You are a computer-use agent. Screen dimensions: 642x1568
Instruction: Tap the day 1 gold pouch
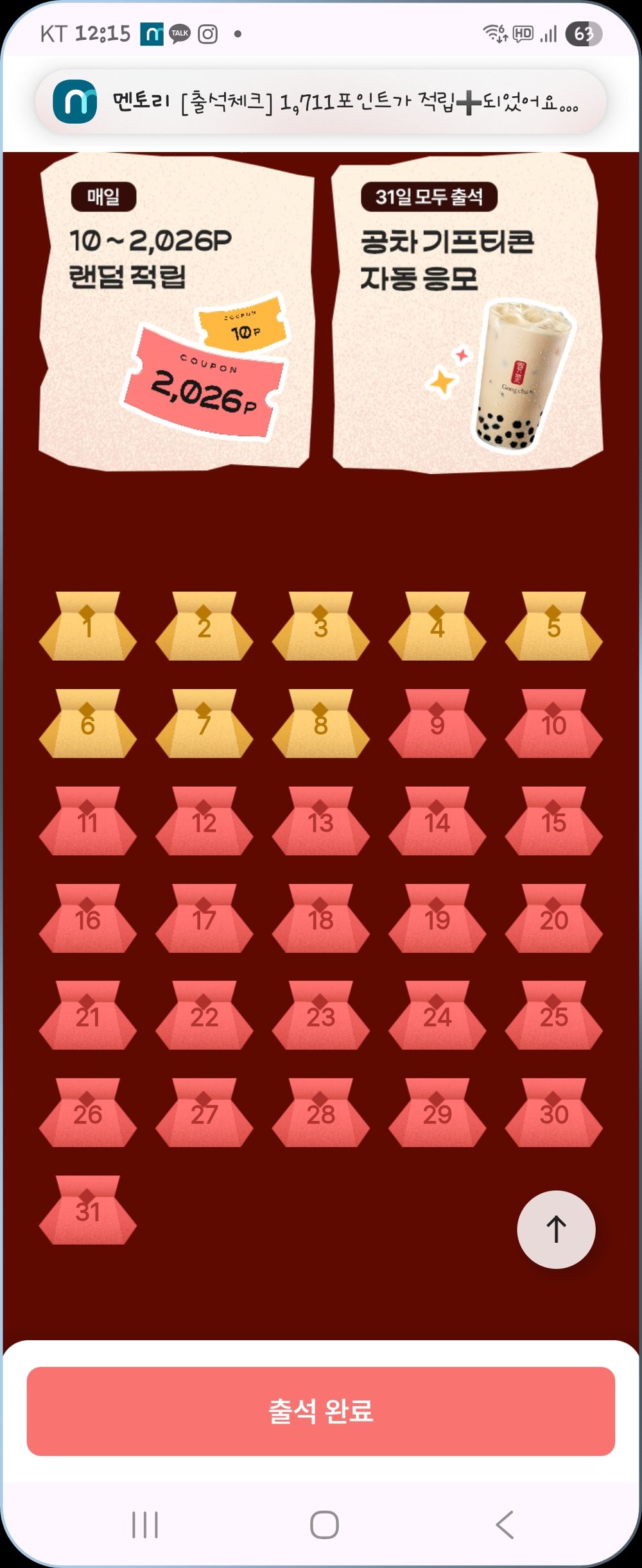click(88, 627)
